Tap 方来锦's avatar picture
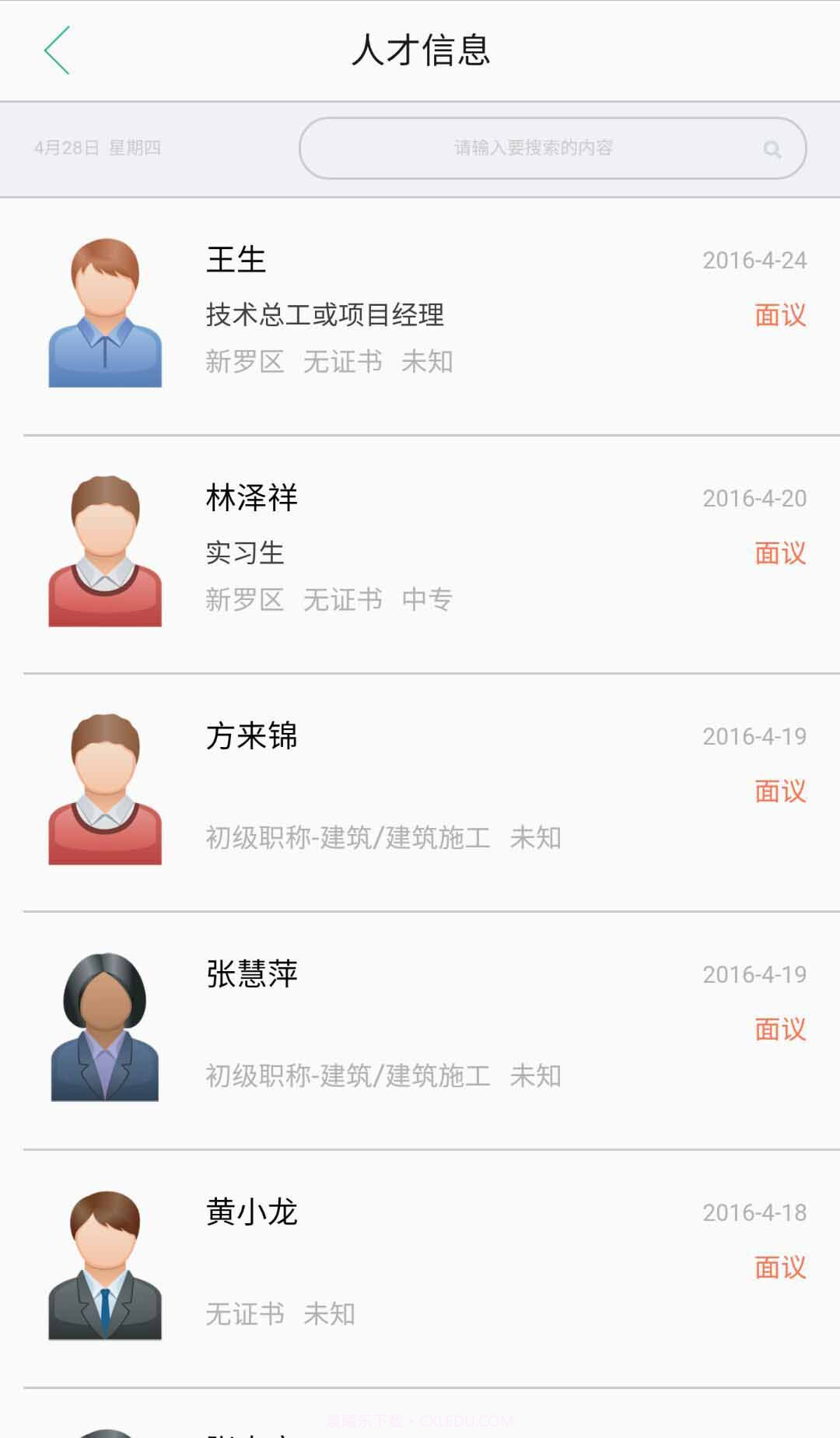Viewport: 840px width, 1438px height. click(x=105, y=788)
